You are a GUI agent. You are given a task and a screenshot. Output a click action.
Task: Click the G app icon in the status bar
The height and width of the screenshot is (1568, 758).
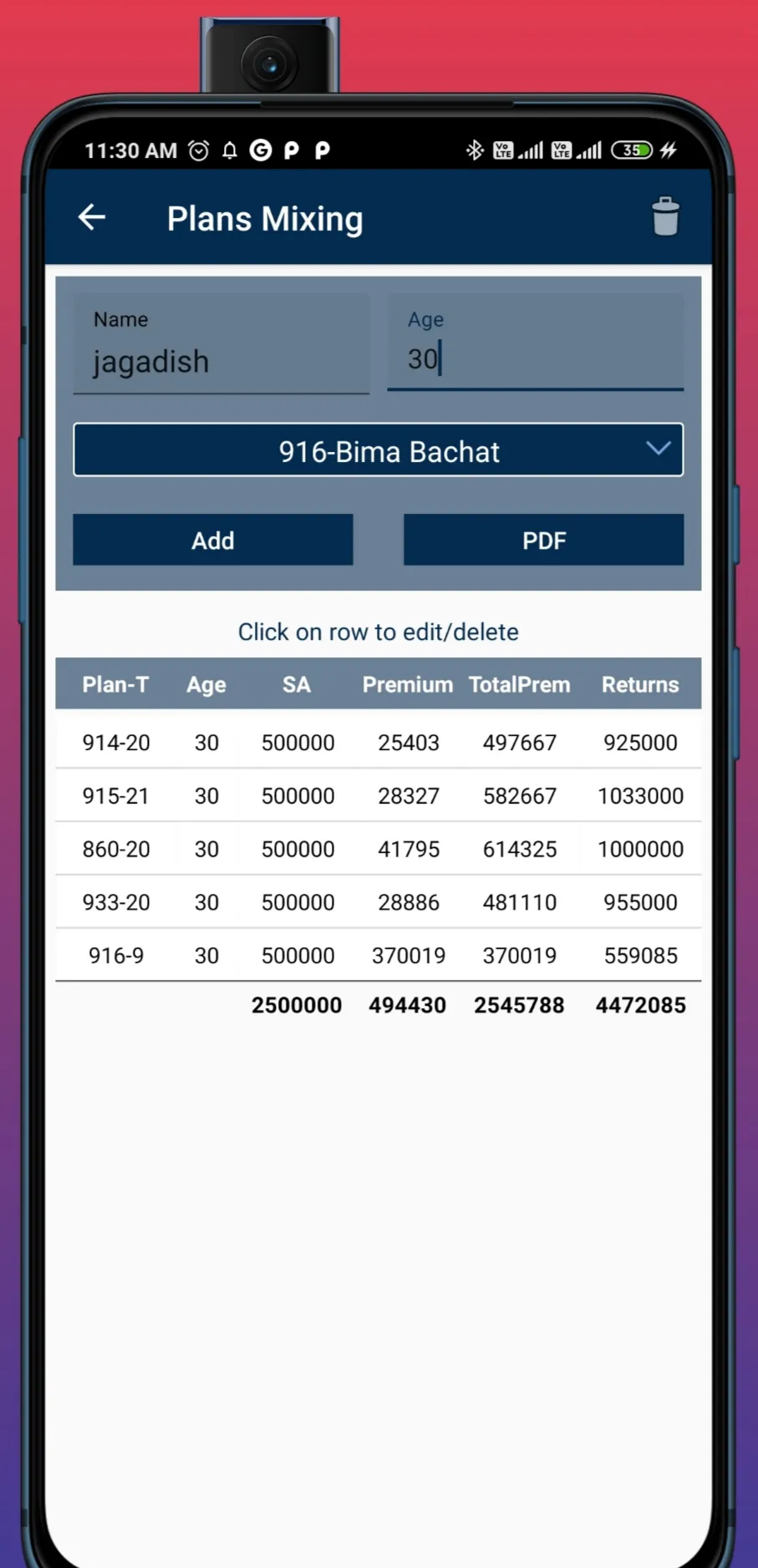click(x=259, y=150)
